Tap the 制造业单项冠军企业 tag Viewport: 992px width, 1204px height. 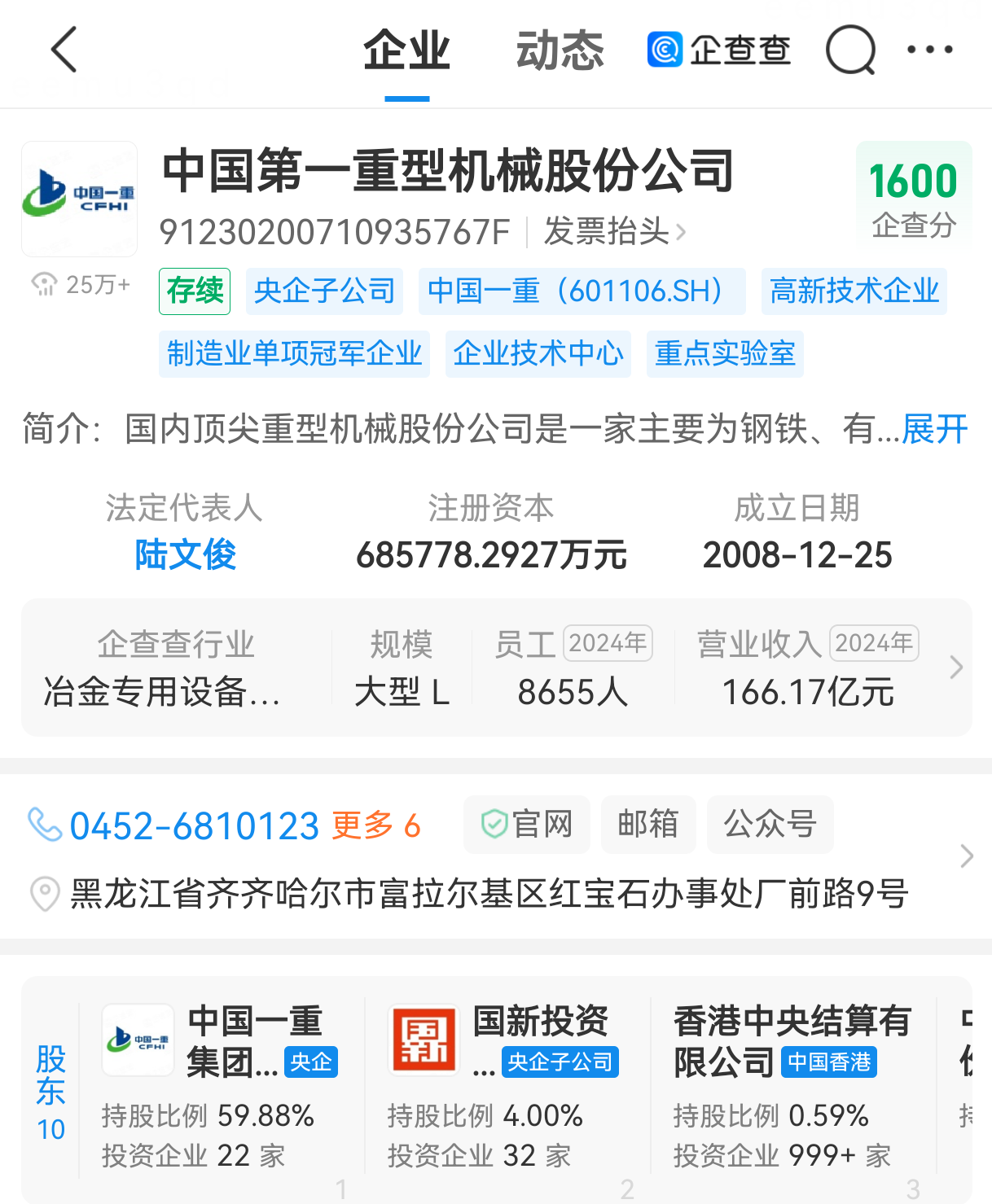[x=294, y=354]
